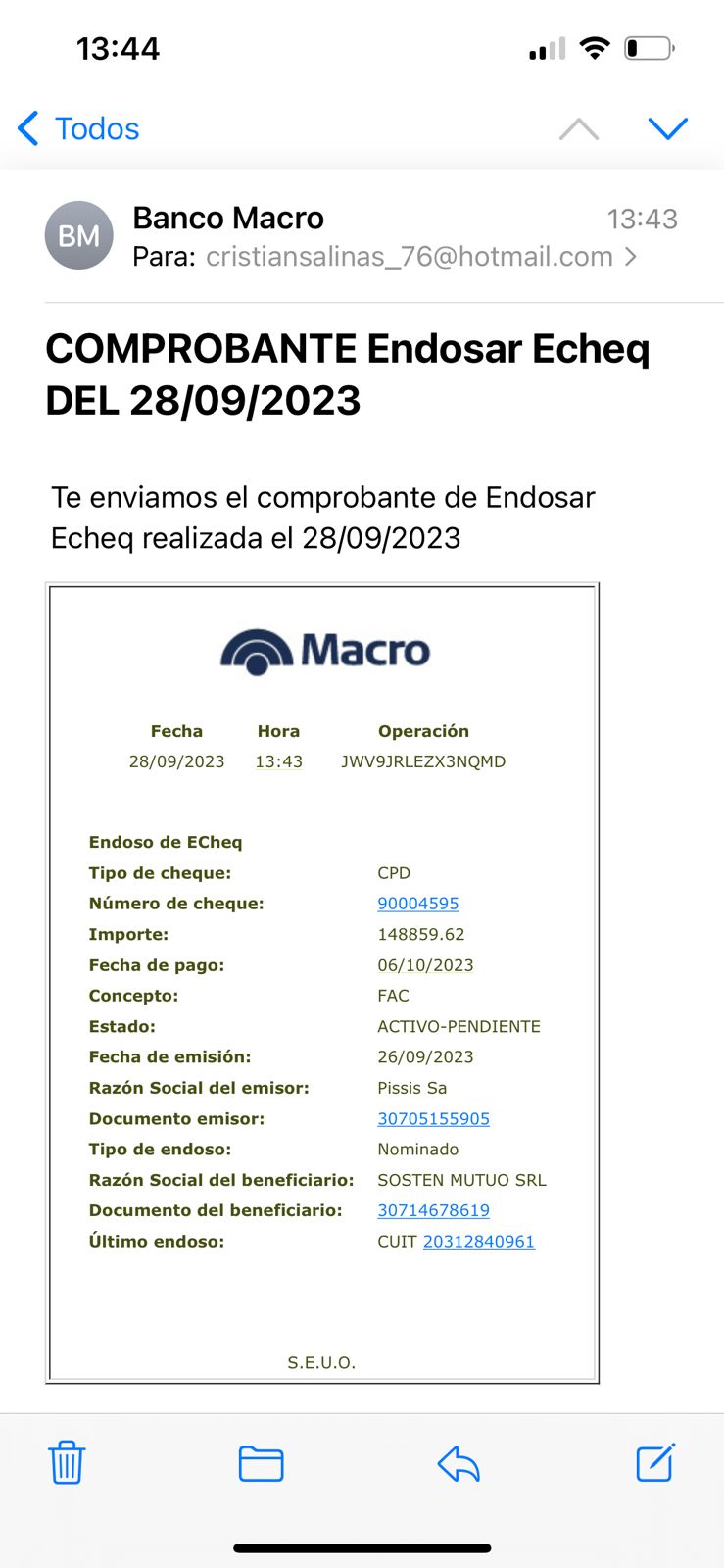724x1568 pixels.
Task: Open beneficiary document 30714678619 link
Action: point(433,1210)
